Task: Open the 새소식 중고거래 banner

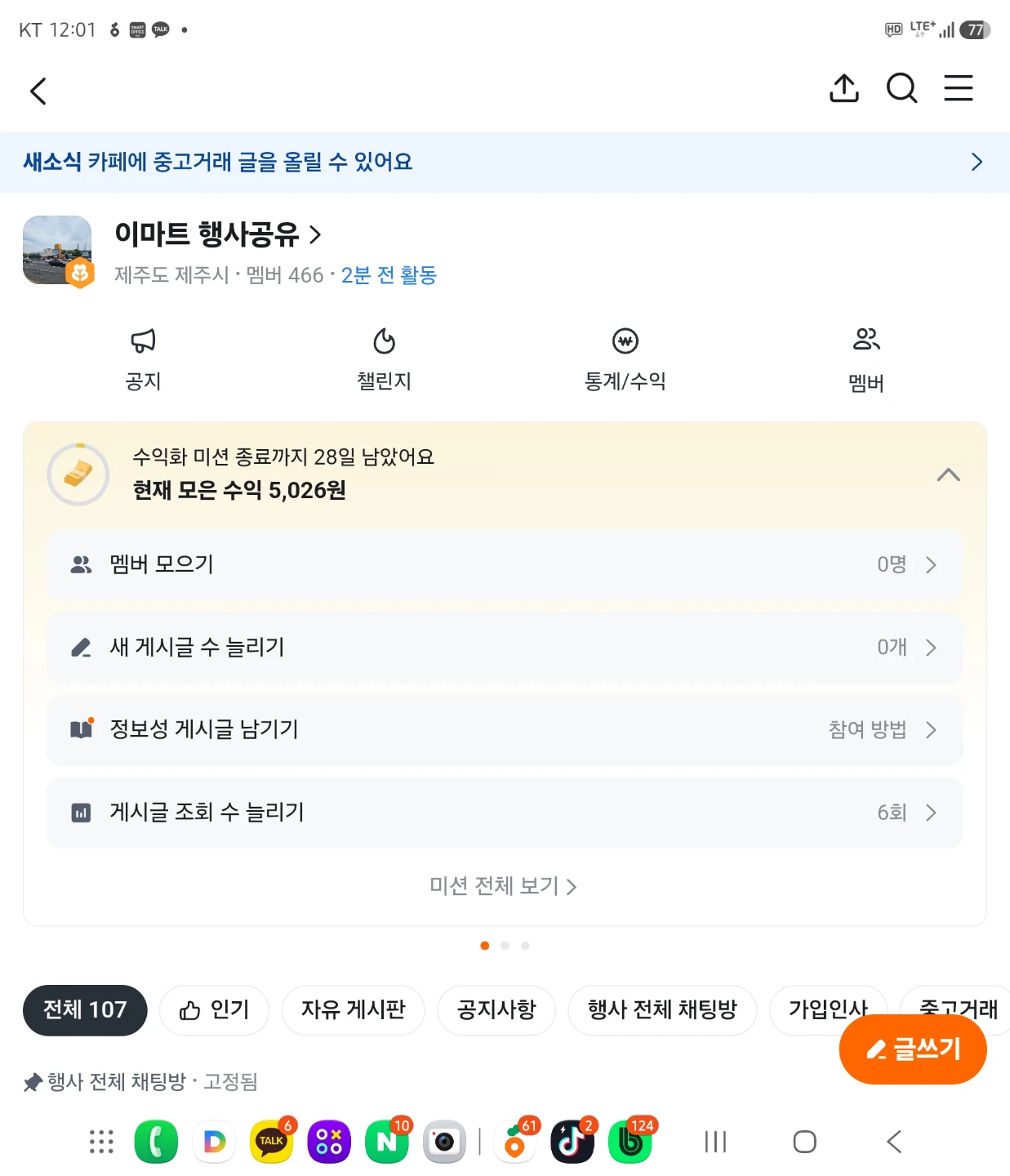Action: click(505, 162)
